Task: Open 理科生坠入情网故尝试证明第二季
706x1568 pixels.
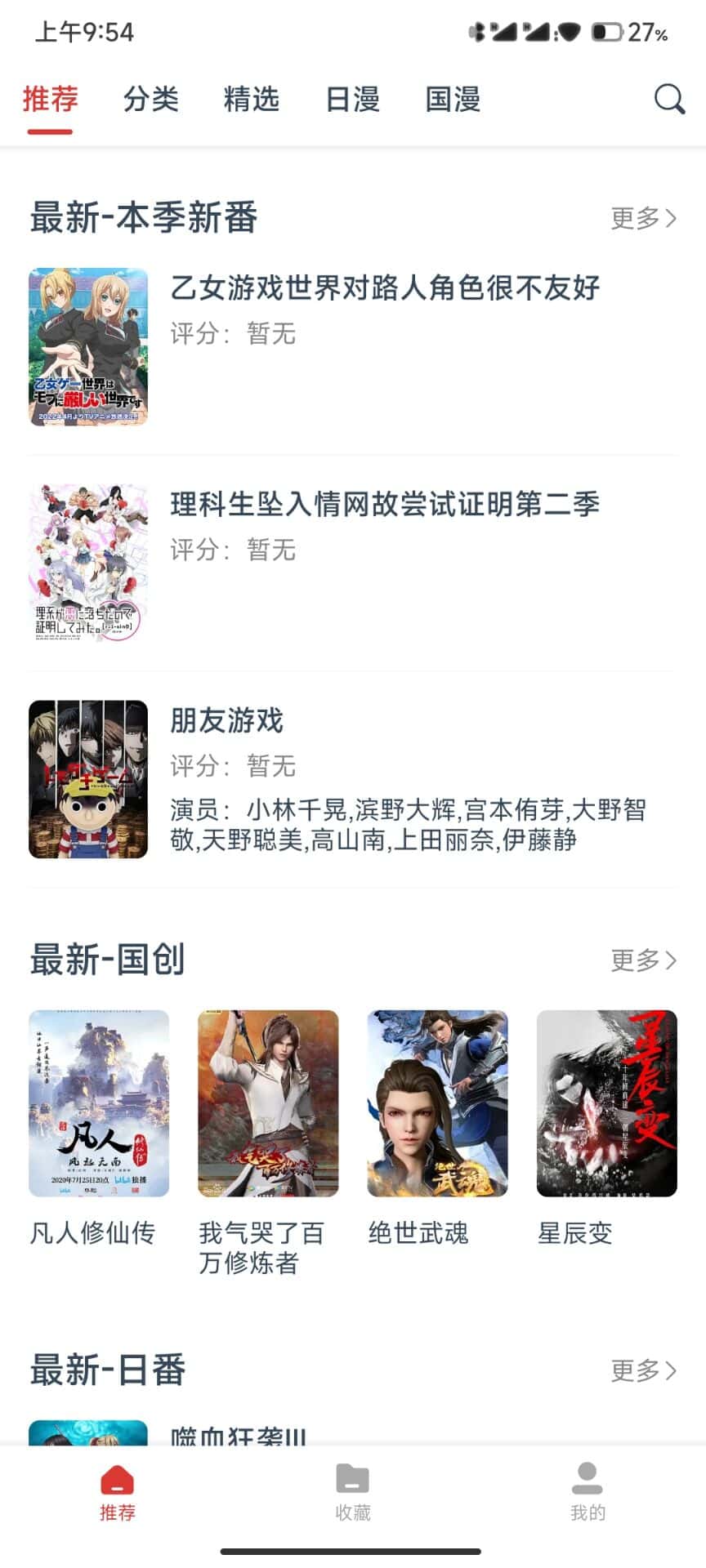Action: point(385,505)
